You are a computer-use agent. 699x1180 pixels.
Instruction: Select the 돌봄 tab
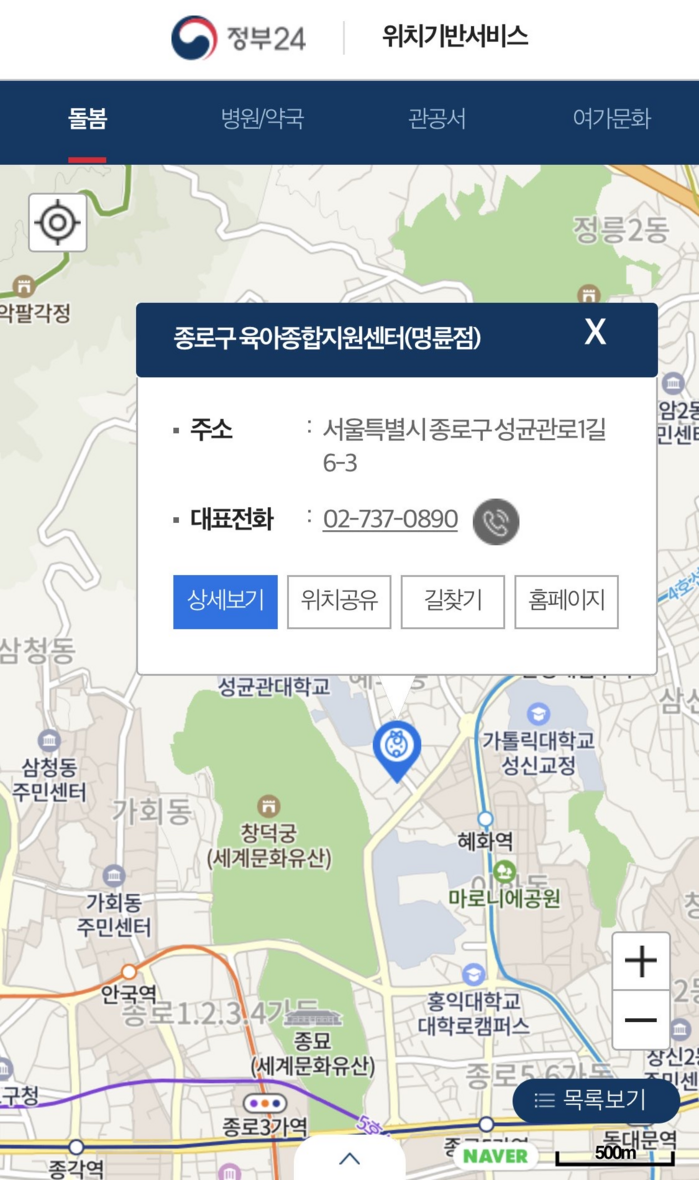pos(87,119)
